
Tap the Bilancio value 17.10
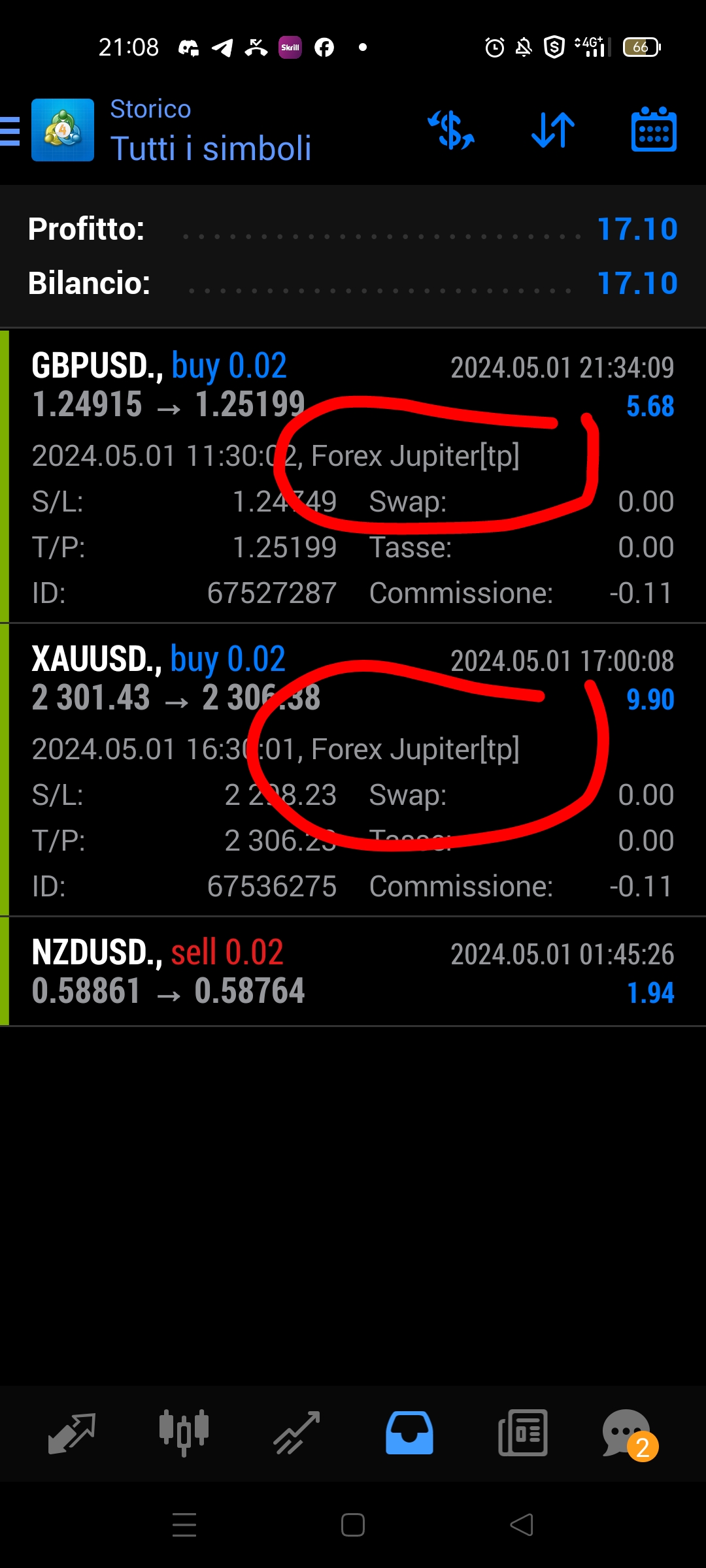(637, 284)
